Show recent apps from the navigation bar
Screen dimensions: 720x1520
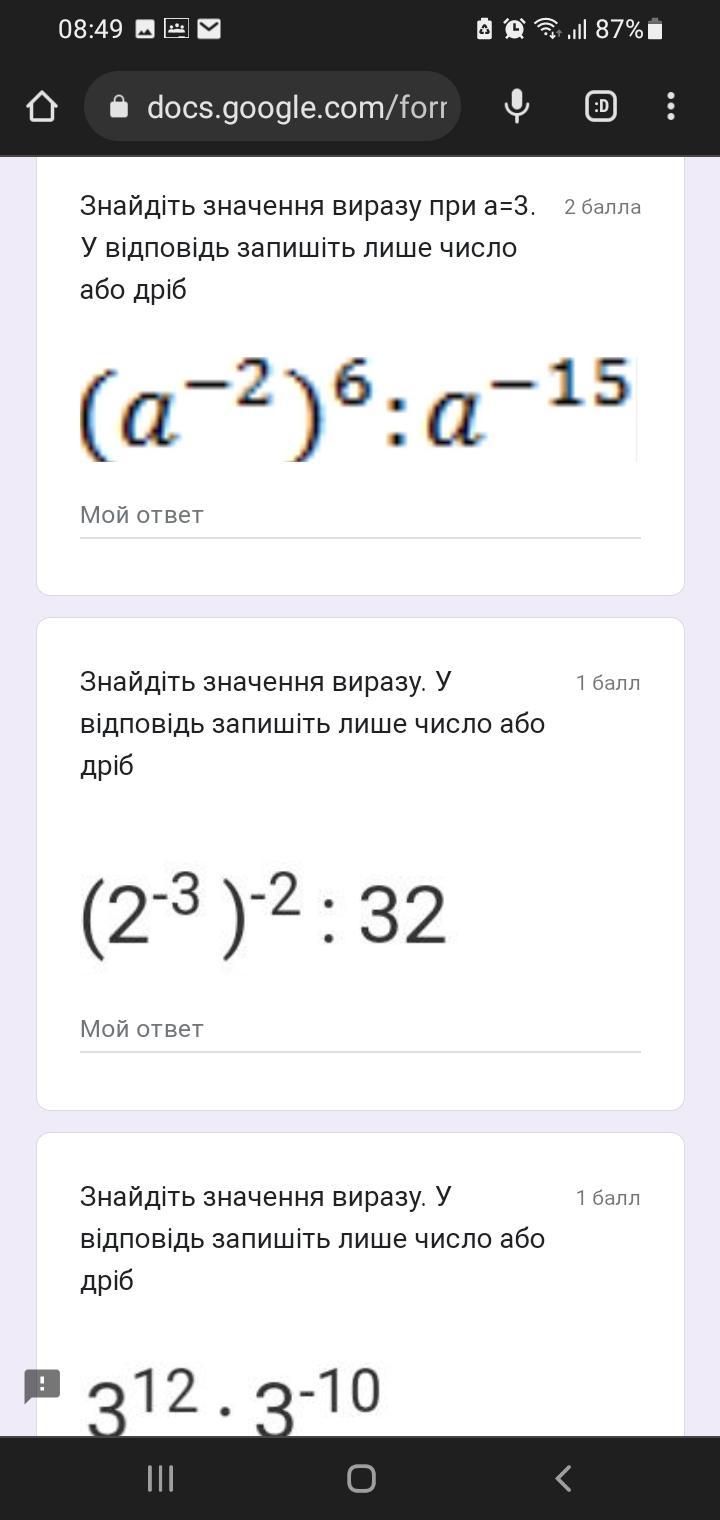coord(160,1478)
